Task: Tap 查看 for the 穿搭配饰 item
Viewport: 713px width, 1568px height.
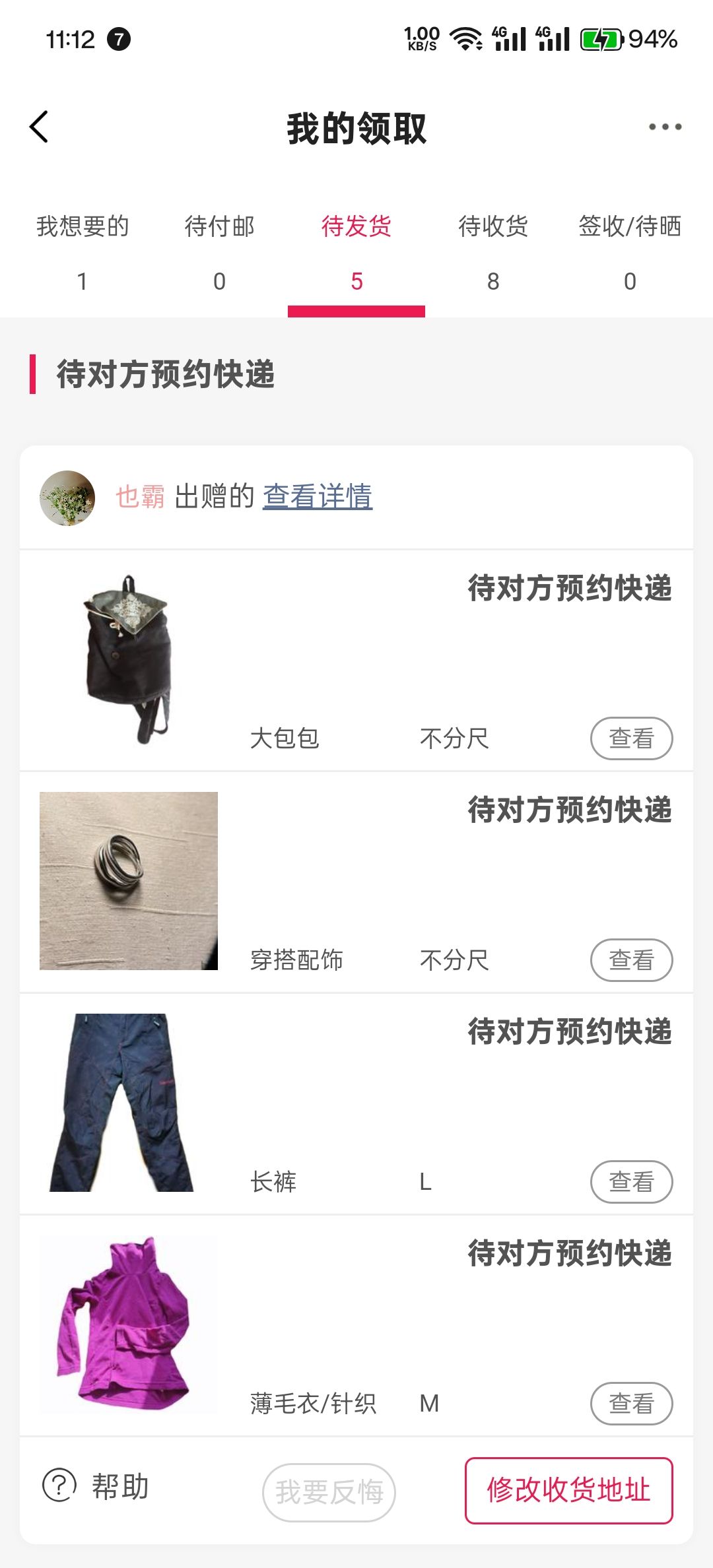Action: pos(631,960)
